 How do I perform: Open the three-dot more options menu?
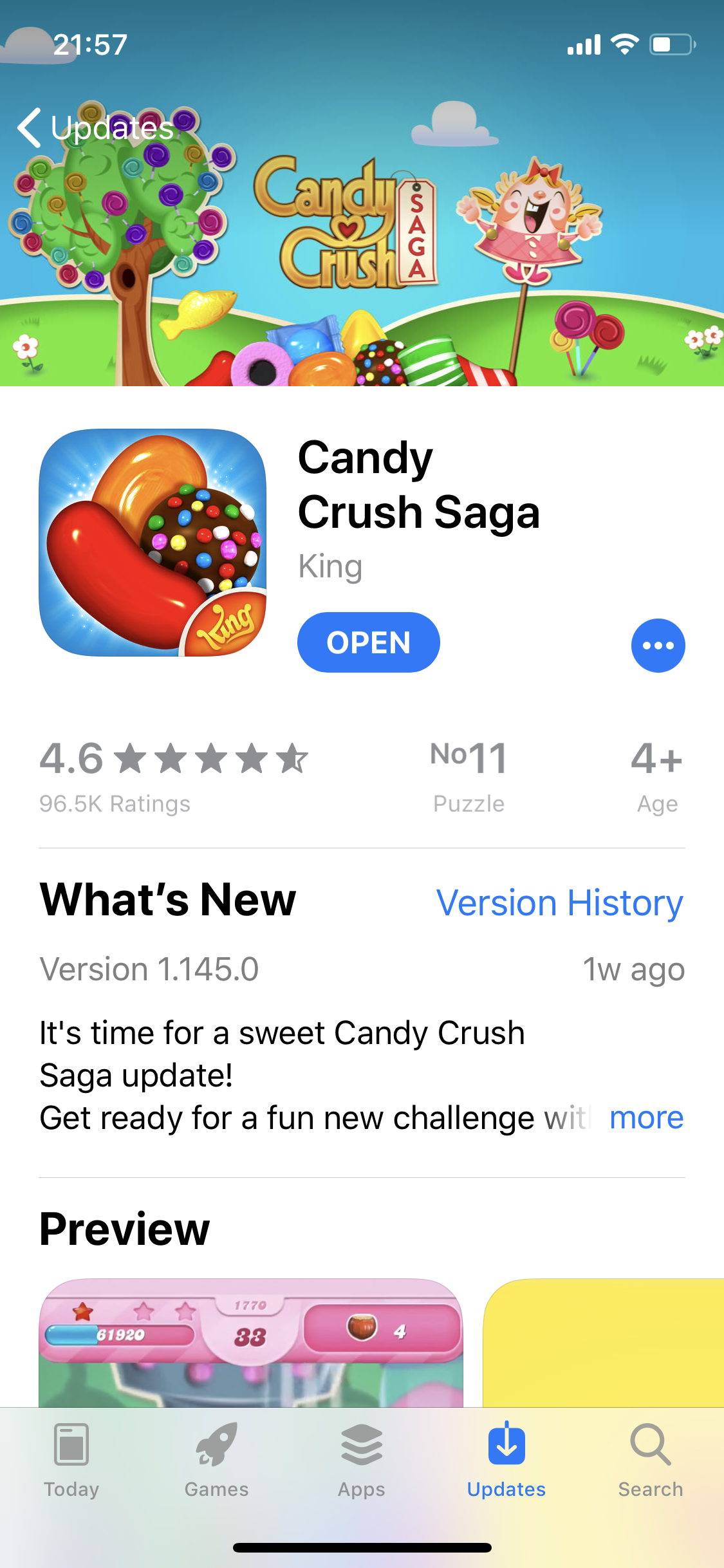tap(658, 646)
